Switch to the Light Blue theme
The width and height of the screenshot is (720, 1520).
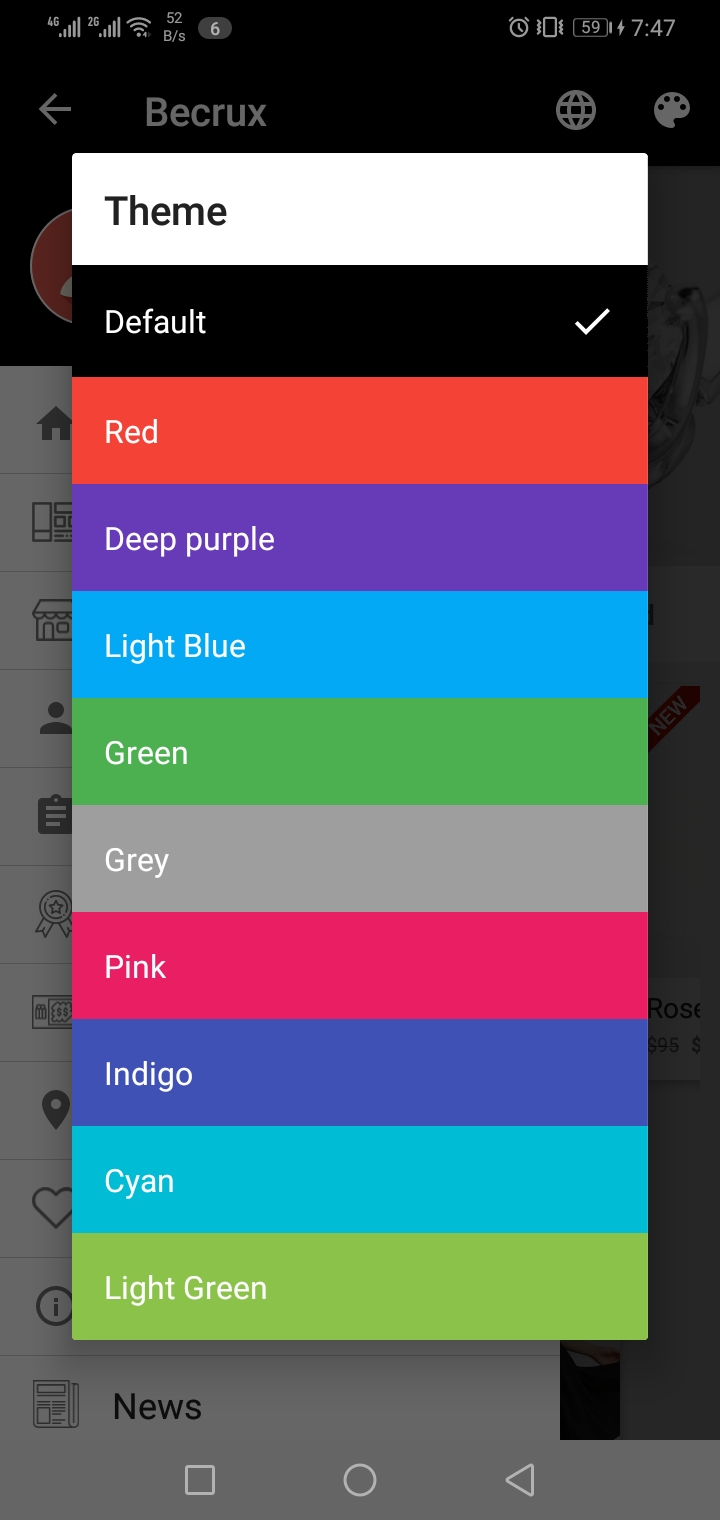[359, 645]
